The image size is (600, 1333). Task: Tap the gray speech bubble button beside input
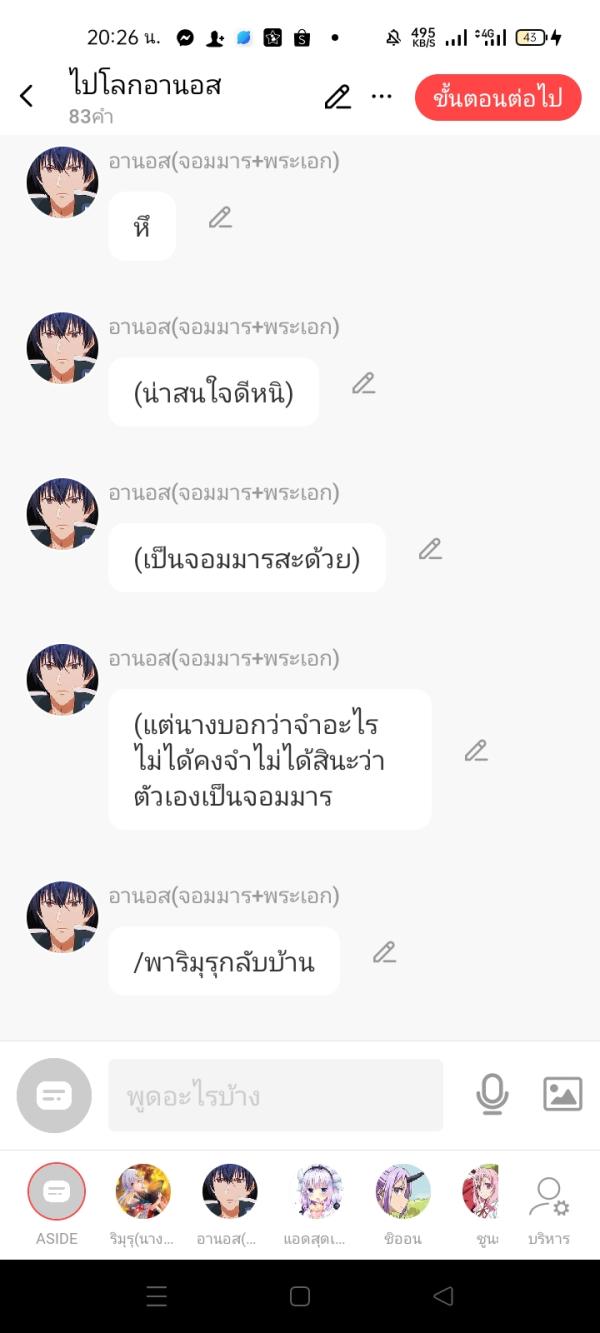[54, 1096]
